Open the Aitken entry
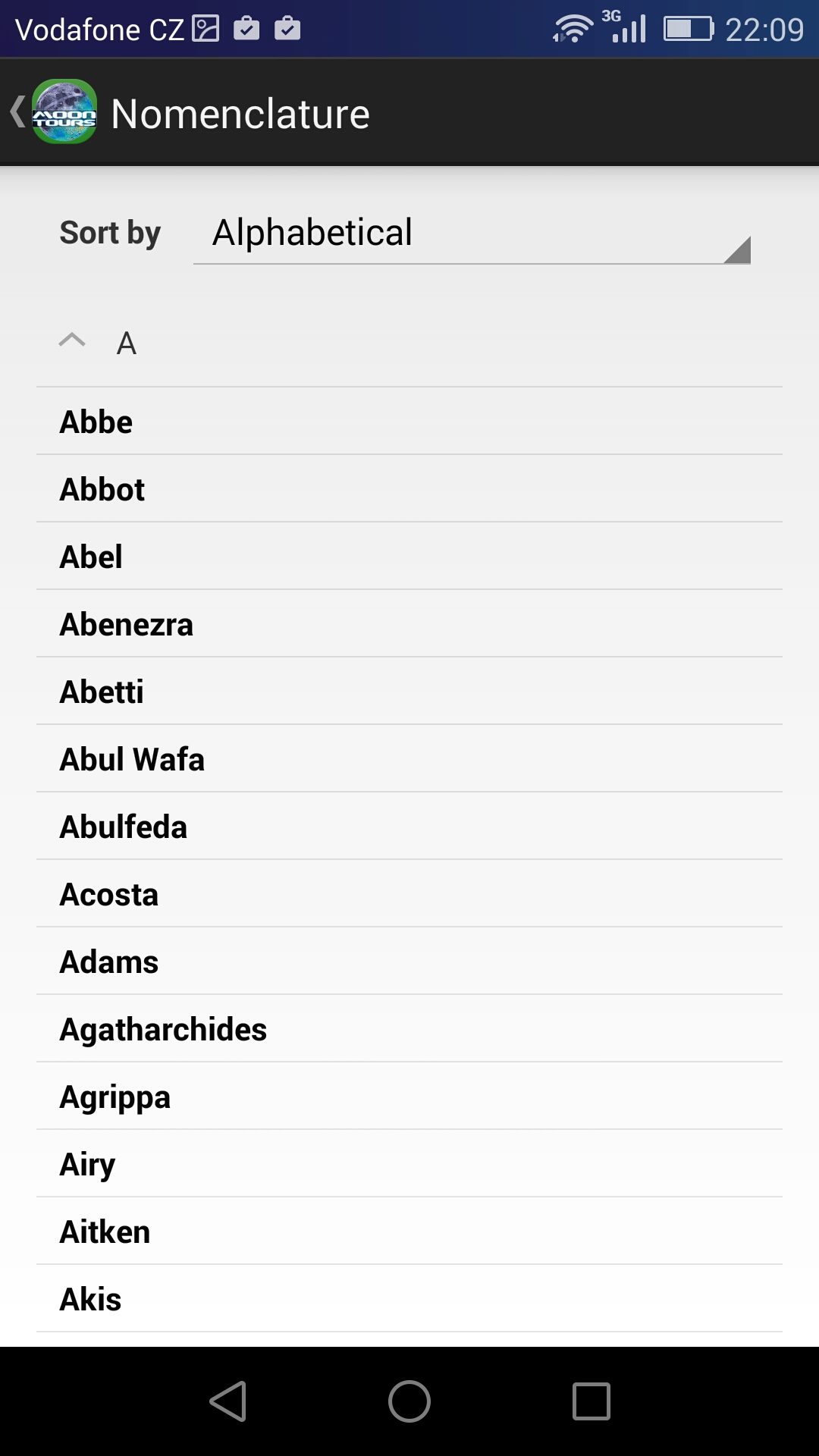 coord(409,1232)
